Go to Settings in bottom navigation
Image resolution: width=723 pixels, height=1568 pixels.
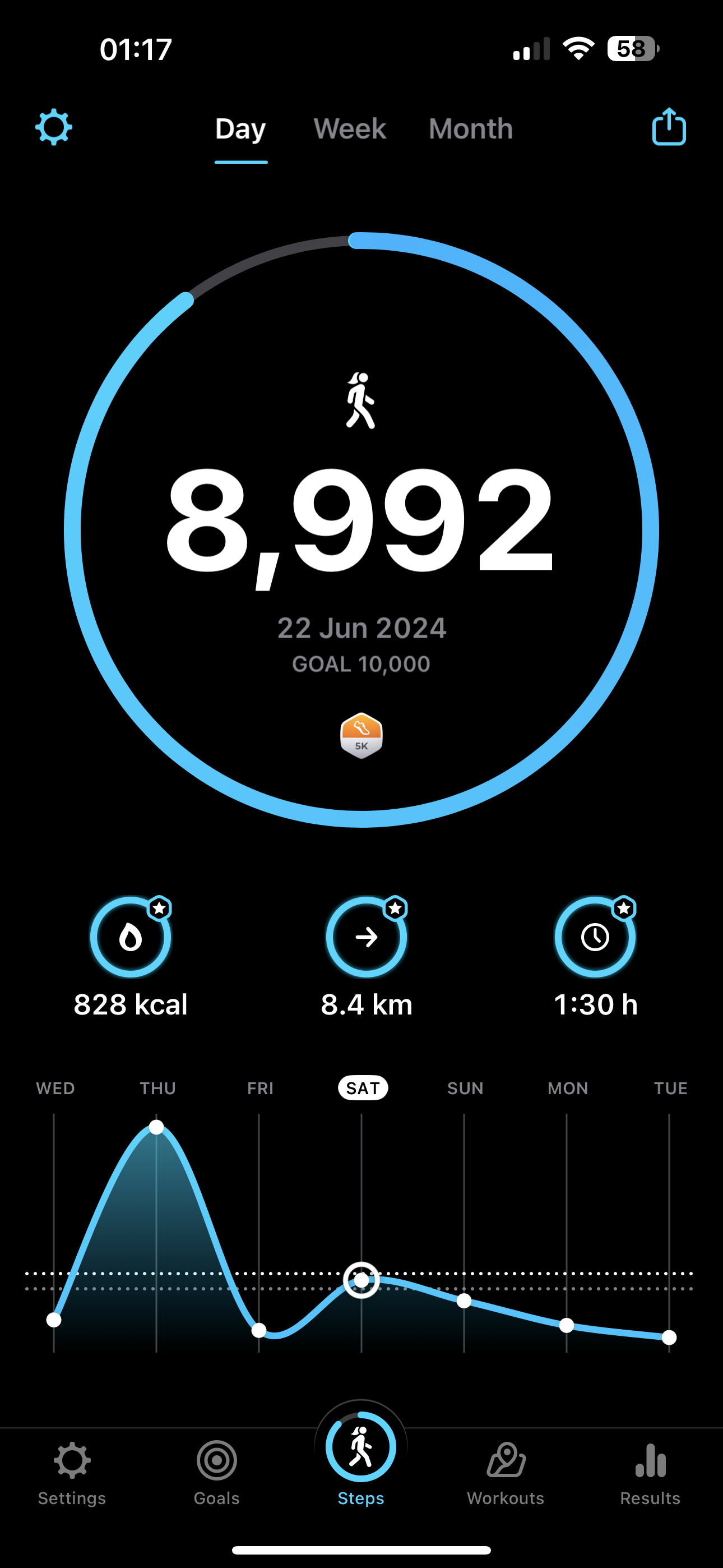pos(72,1473)
